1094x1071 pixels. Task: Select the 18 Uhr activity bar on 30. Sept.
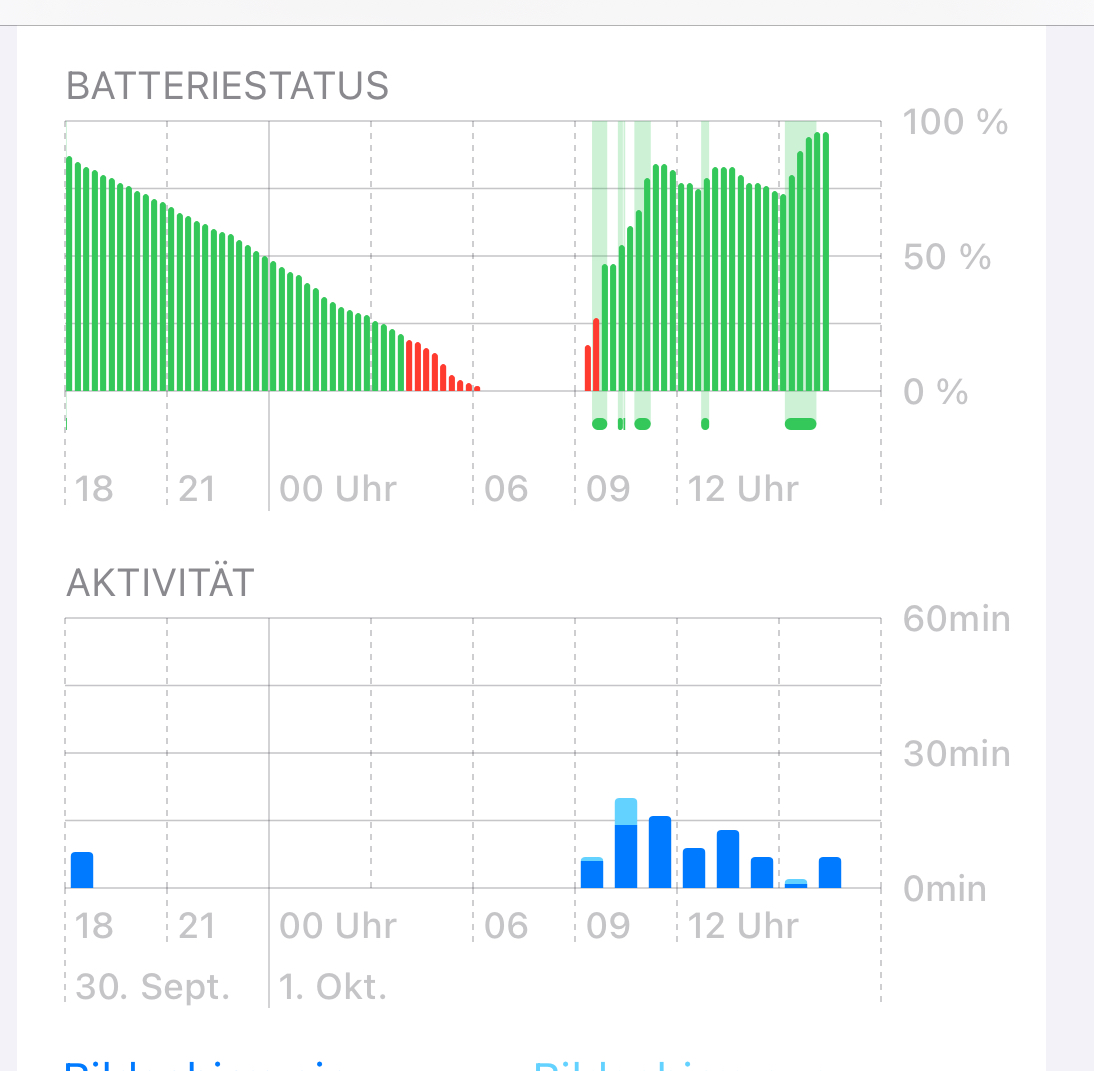pyautogui.click(x=82, y=870)
